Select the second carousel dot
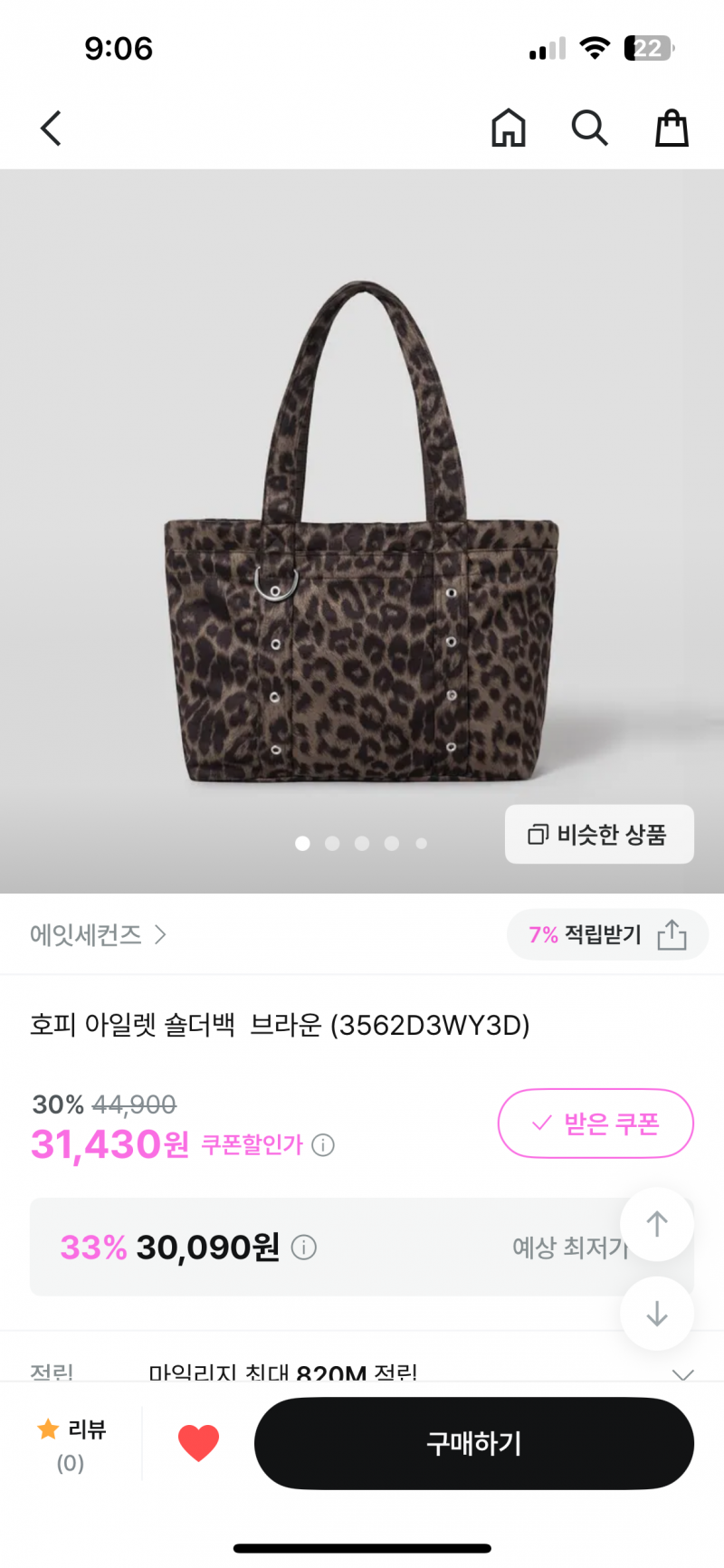 (x=332, y=843)
